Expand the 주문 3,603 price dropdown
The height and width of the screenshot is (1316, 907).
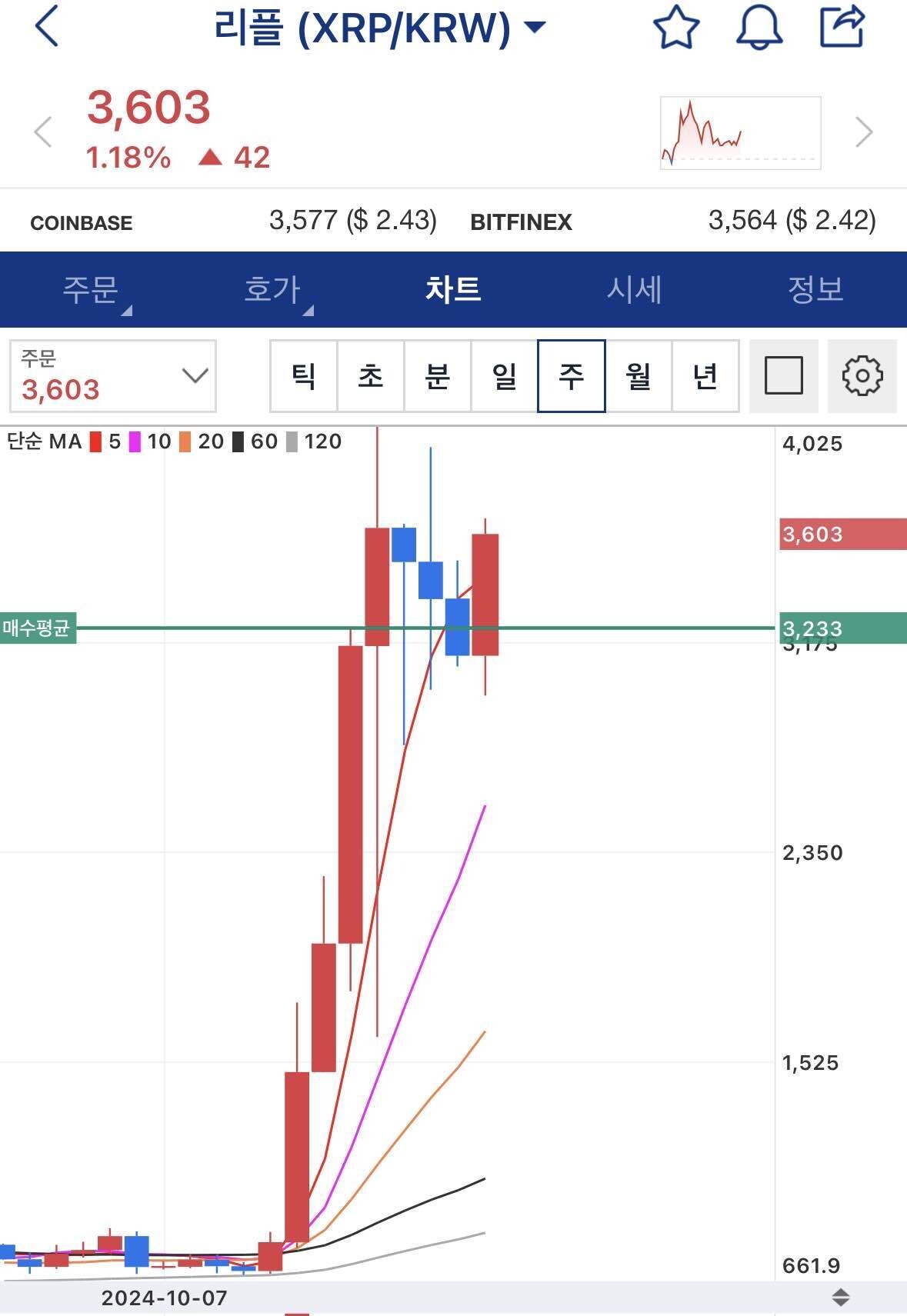click(194, 376)
